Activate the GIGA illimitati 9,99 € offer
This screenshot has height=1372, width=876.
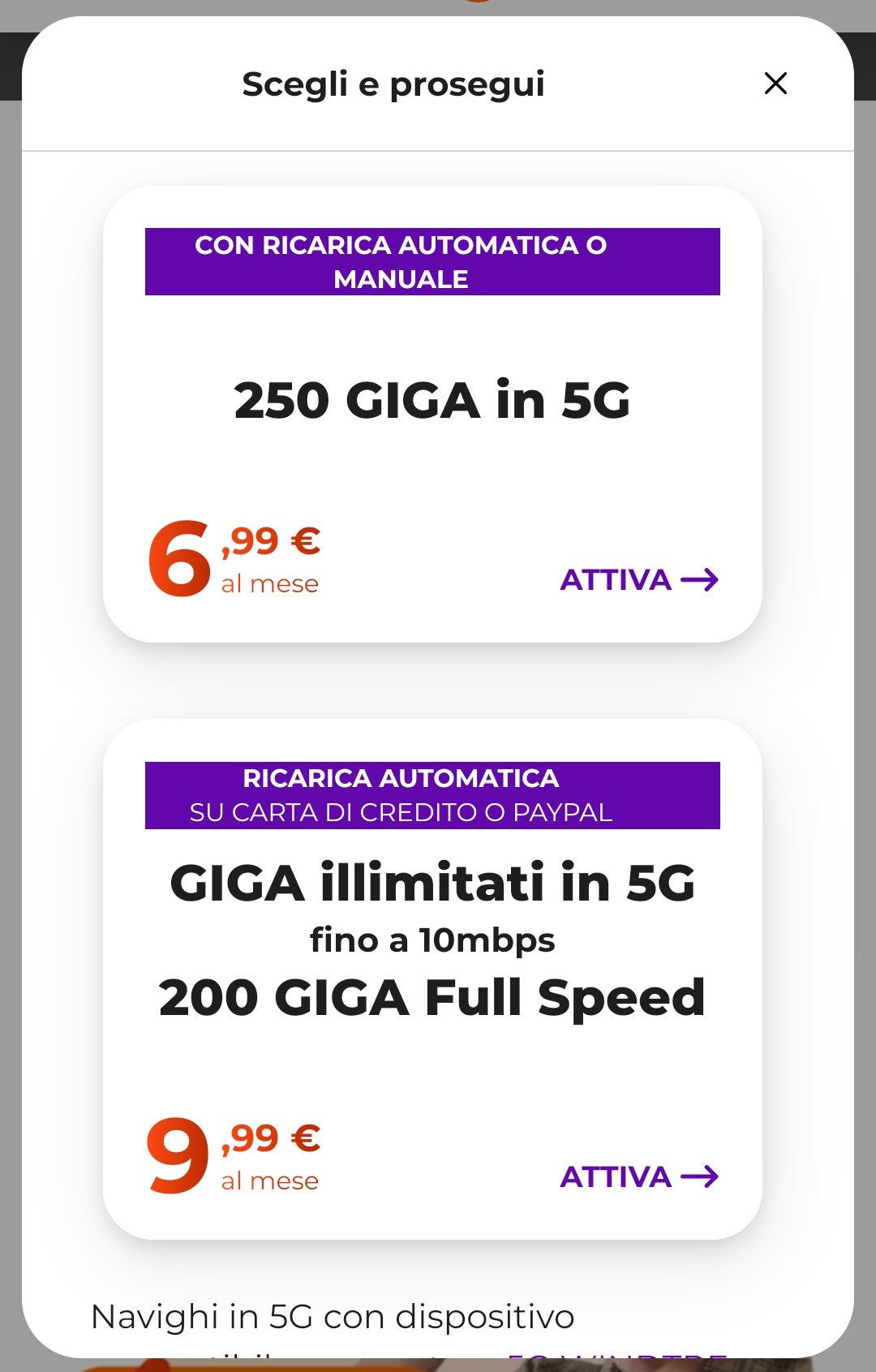638,1176
